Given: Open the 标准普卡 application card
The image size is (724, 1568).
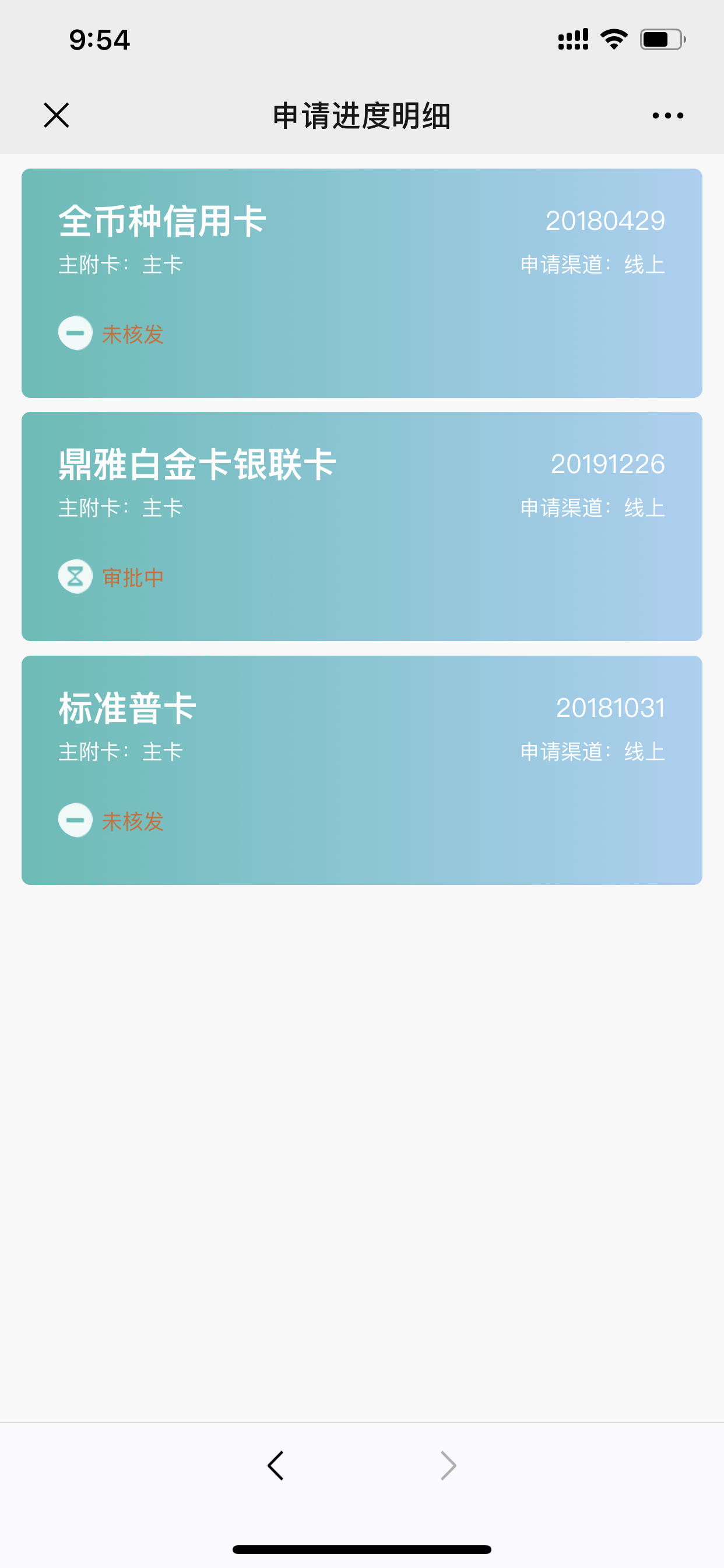Looking at the screenshot, I should click(362, 770).
